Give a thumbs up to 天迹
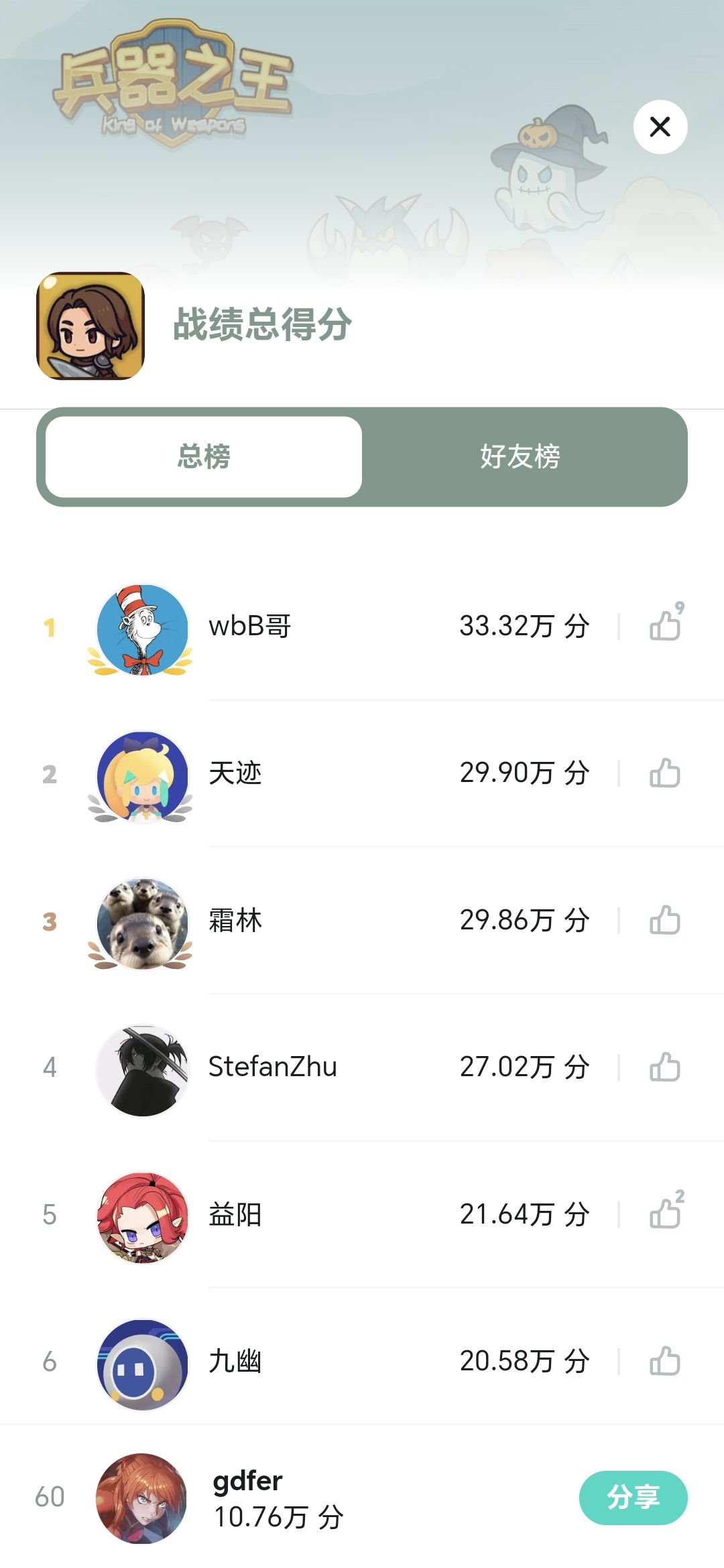724x1568 pixels. [x=665, y=773]
